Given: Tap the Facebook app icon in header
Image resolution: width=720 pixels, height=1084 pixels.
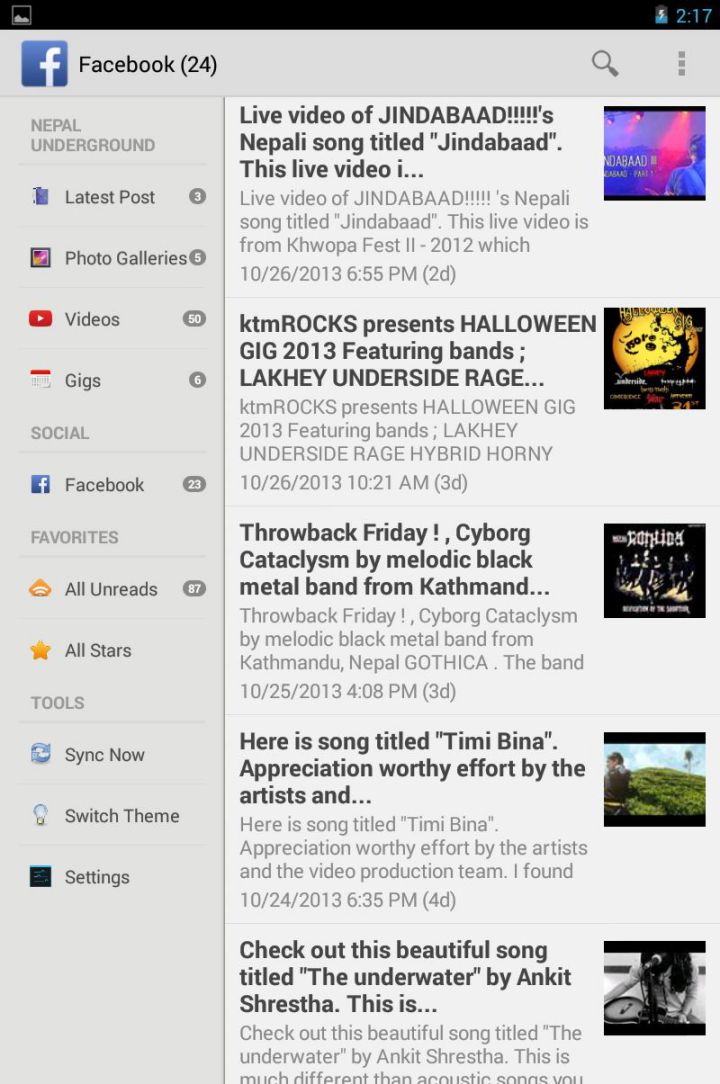Looking at the screenshot, I should [44, 64].
